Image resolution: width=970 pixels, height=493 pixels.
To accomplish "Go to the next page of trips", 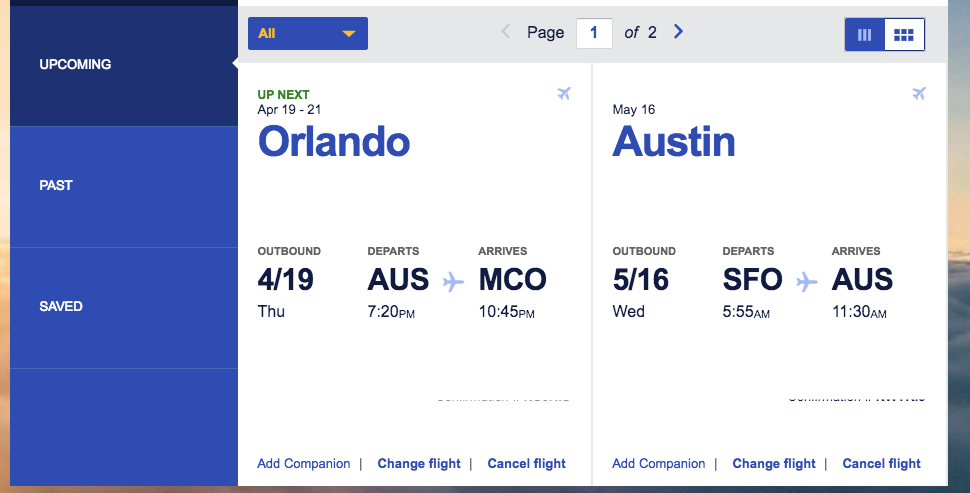I will coord(679,32).
